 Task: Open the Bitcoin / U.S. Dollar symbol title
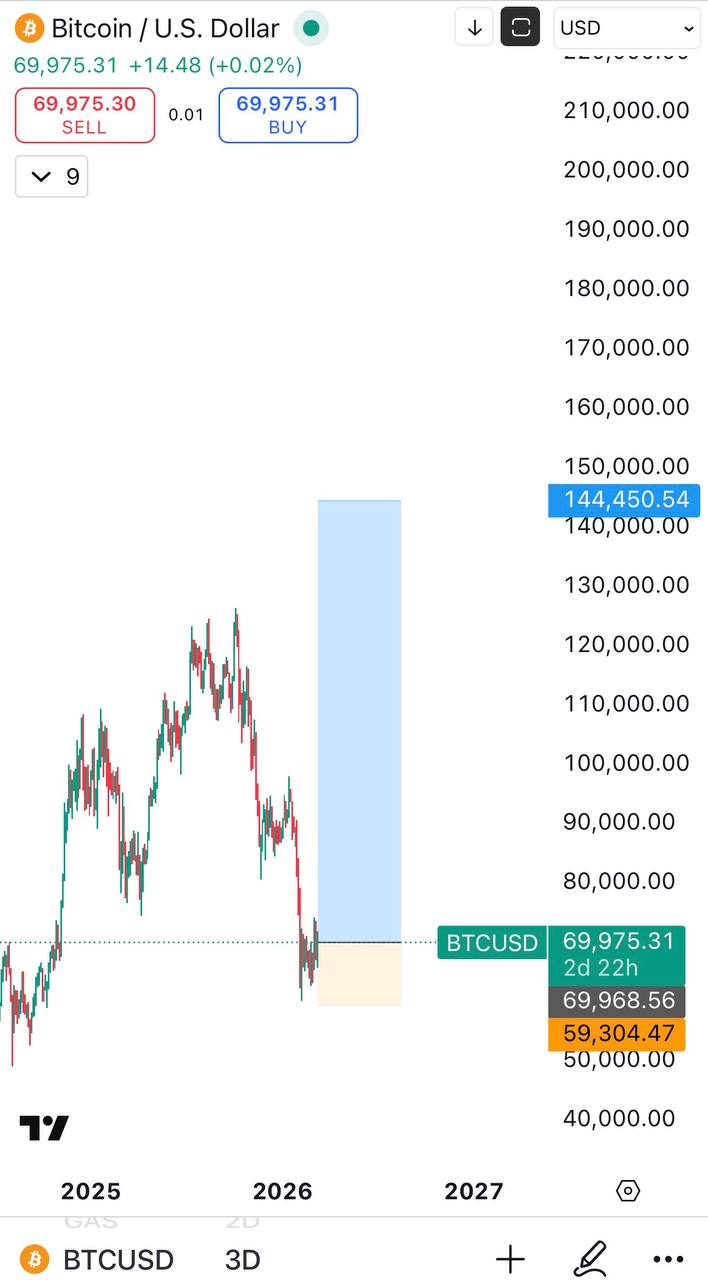[x=165, y=28]
